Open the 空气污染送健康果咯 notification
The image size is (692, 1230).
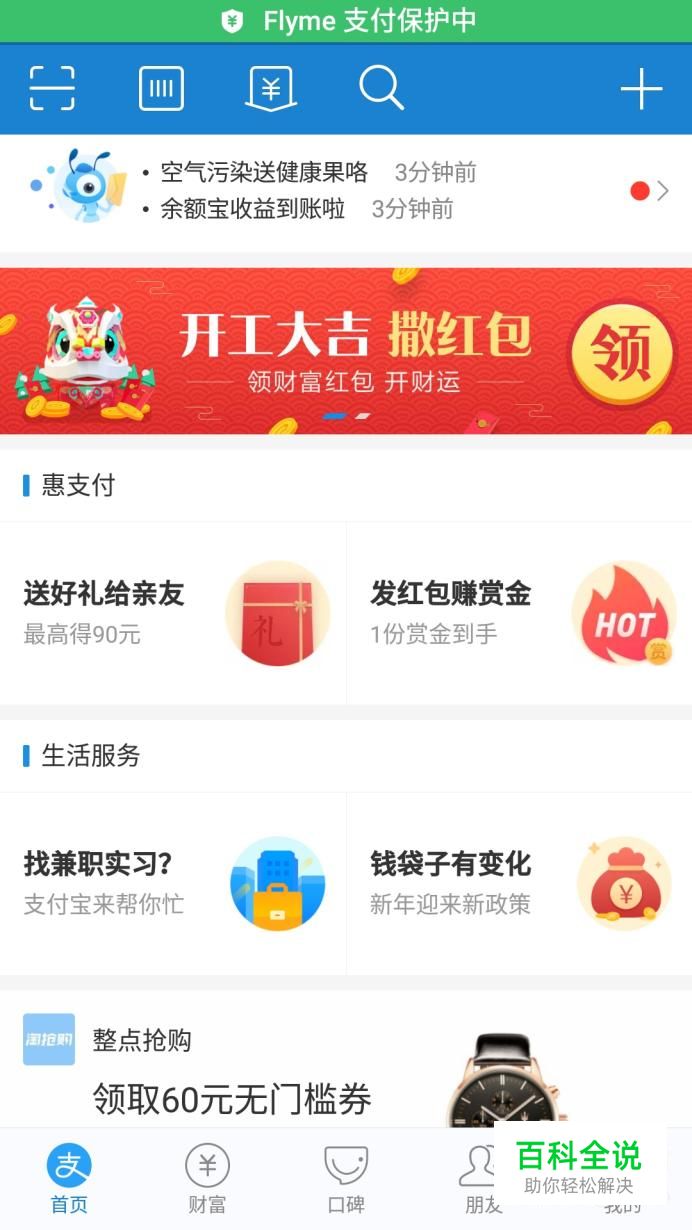click(264, 172)
